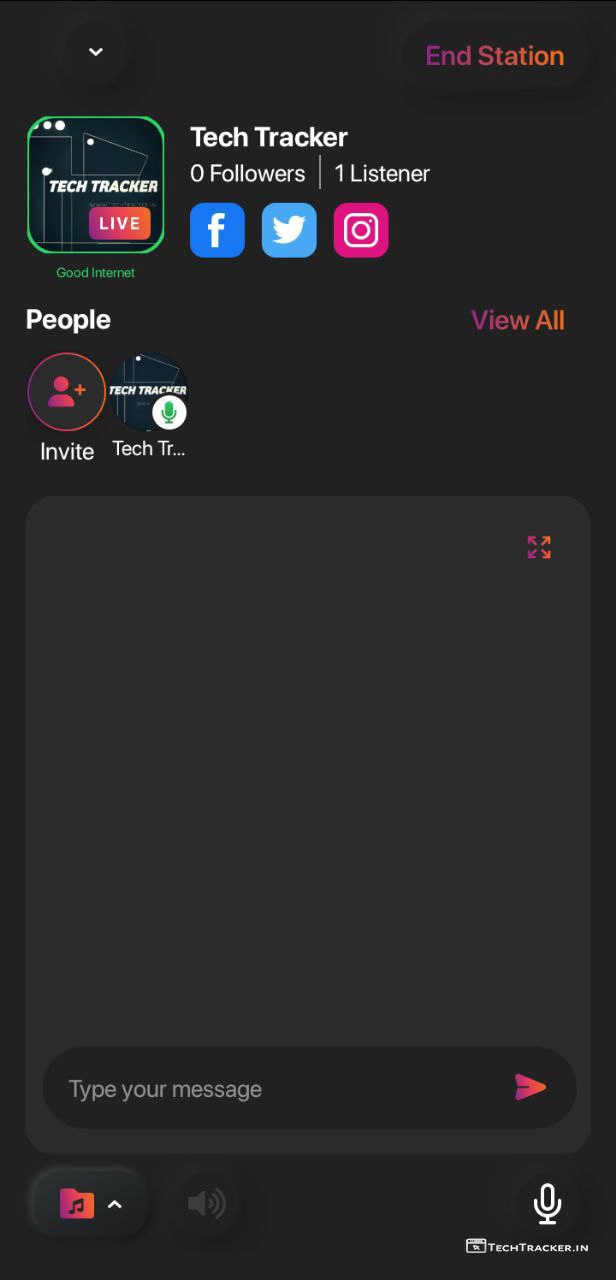View all people in the station
This screenshot has height=1280, width=616.
(x=517, y=320)
